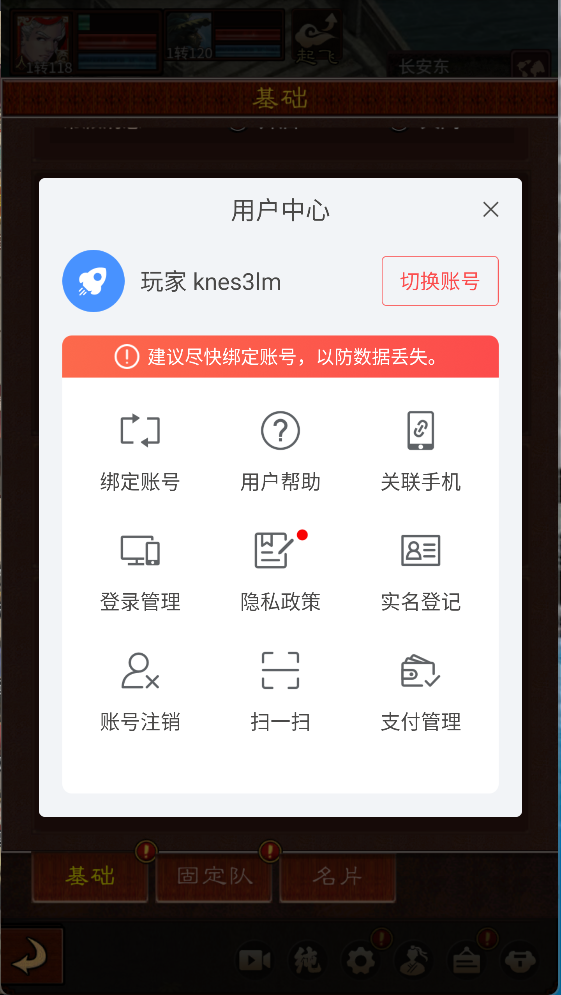Choose 账号注销
The width and height of the screenshot is (561, 995).
[140, 692]
